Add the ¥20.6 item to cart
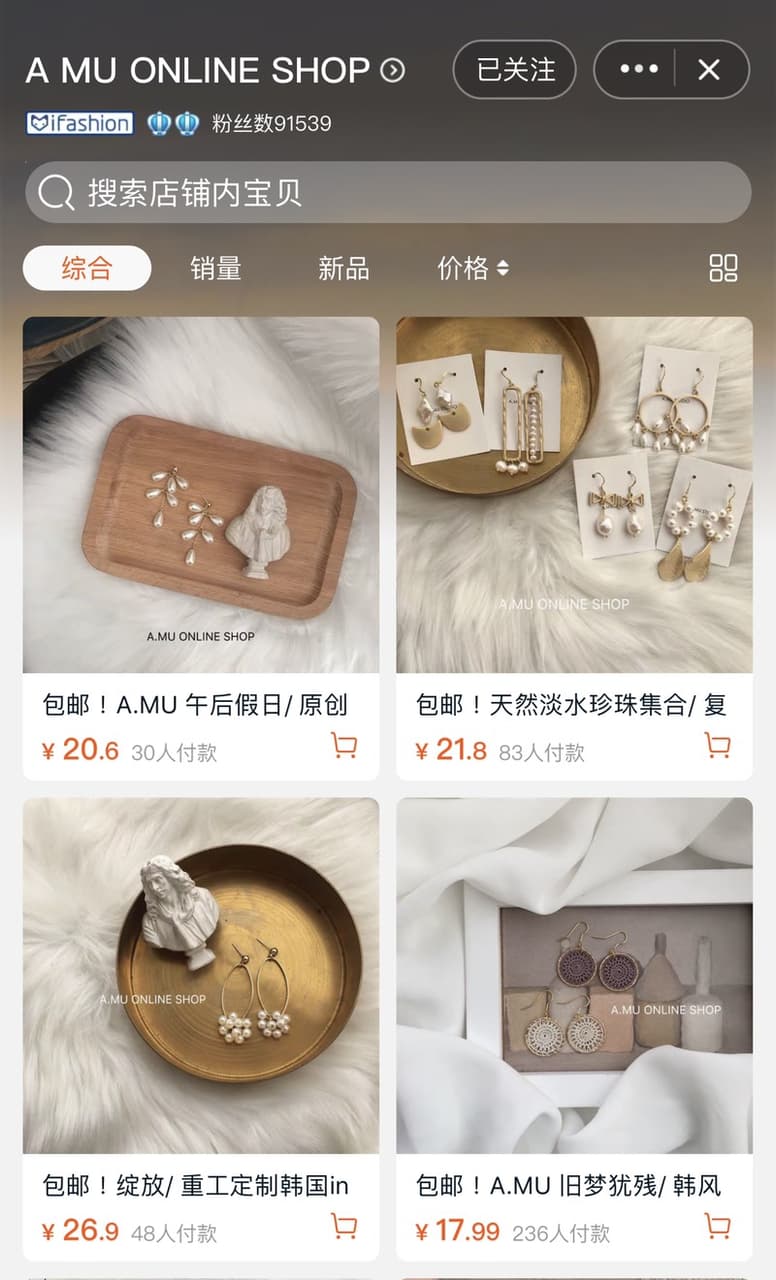This screenshot has height=1280, width=776. tap(344, 746)
